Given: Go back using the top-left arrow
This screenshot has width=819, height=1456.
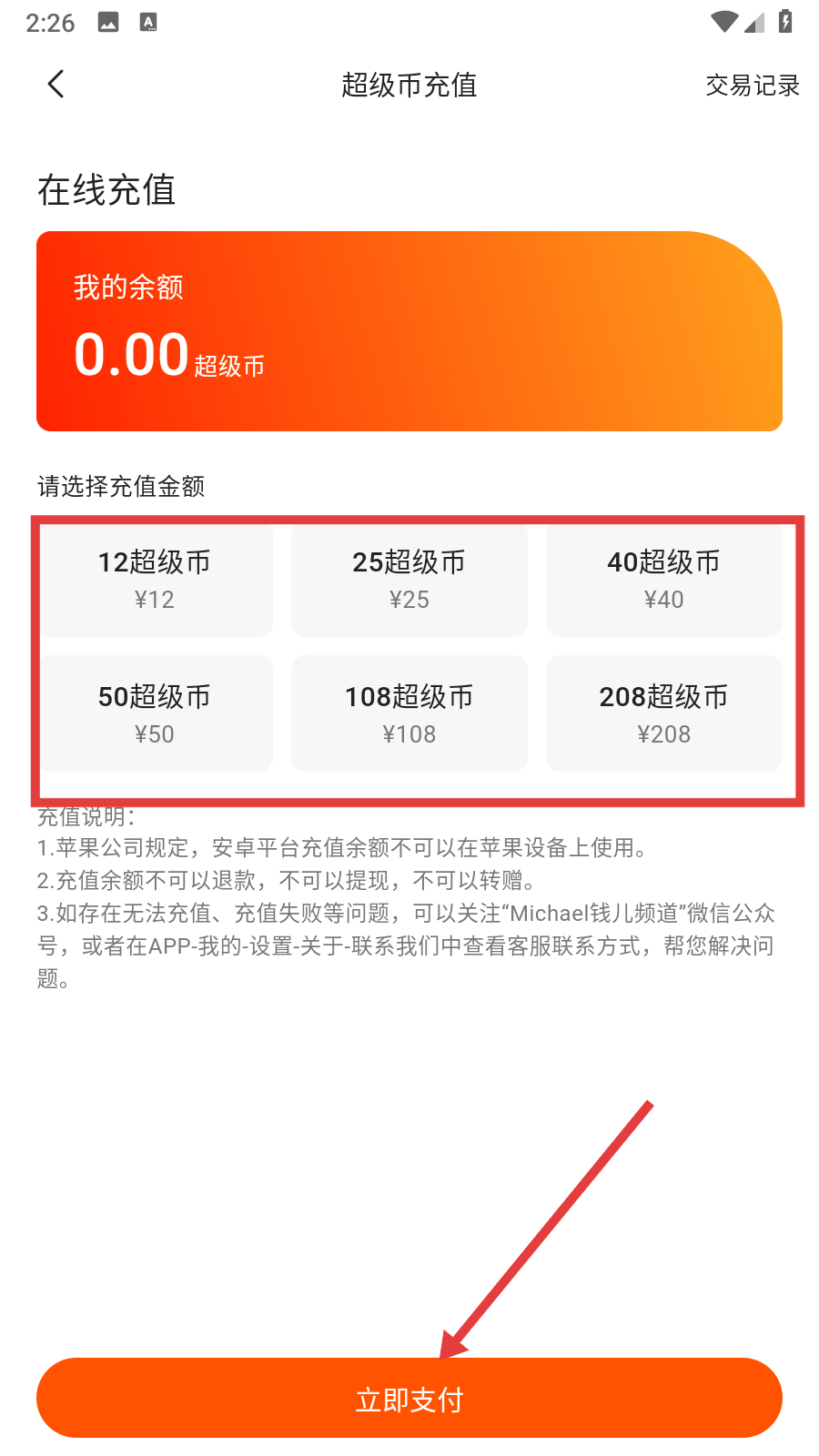Looking at the screenshot, I should pos(56,85).
